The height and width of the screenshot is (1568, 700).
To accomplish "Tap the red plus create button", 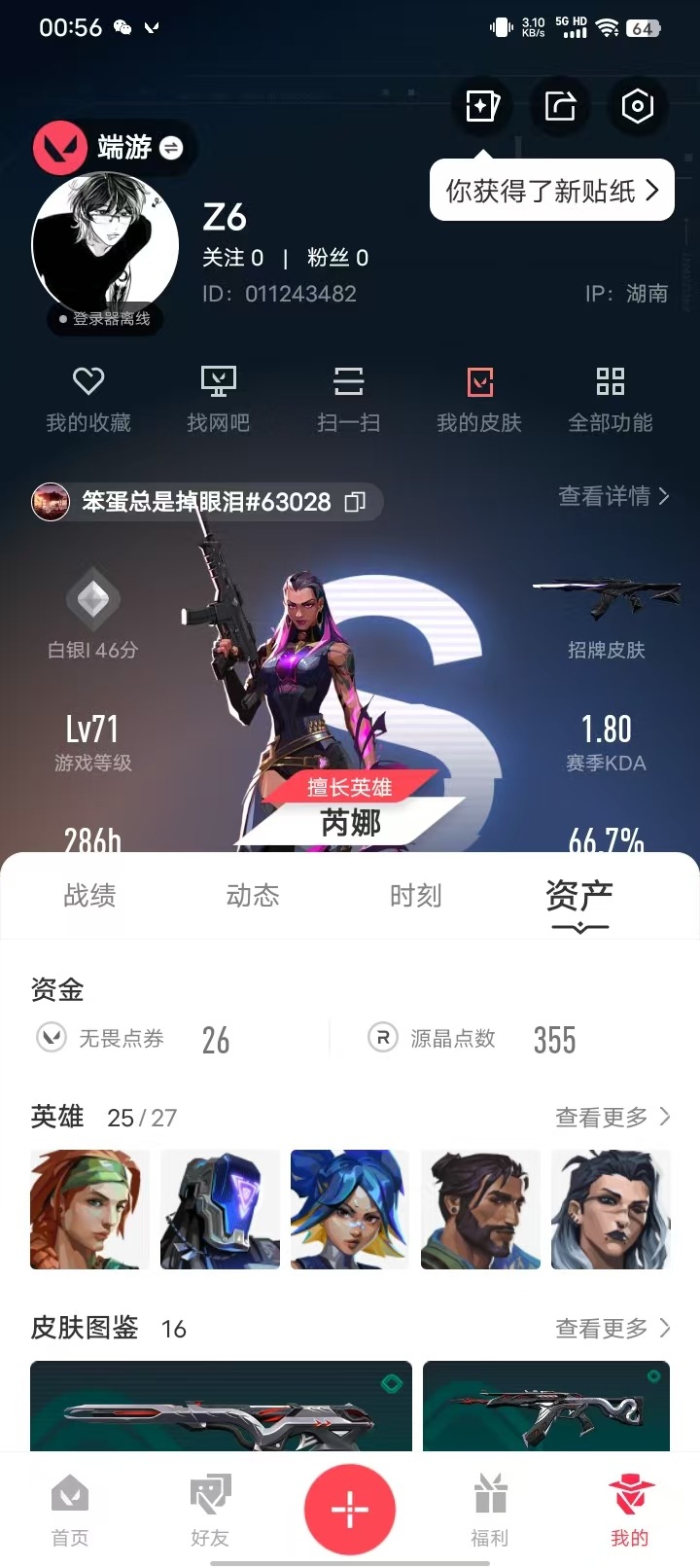I will point(350,1509).
